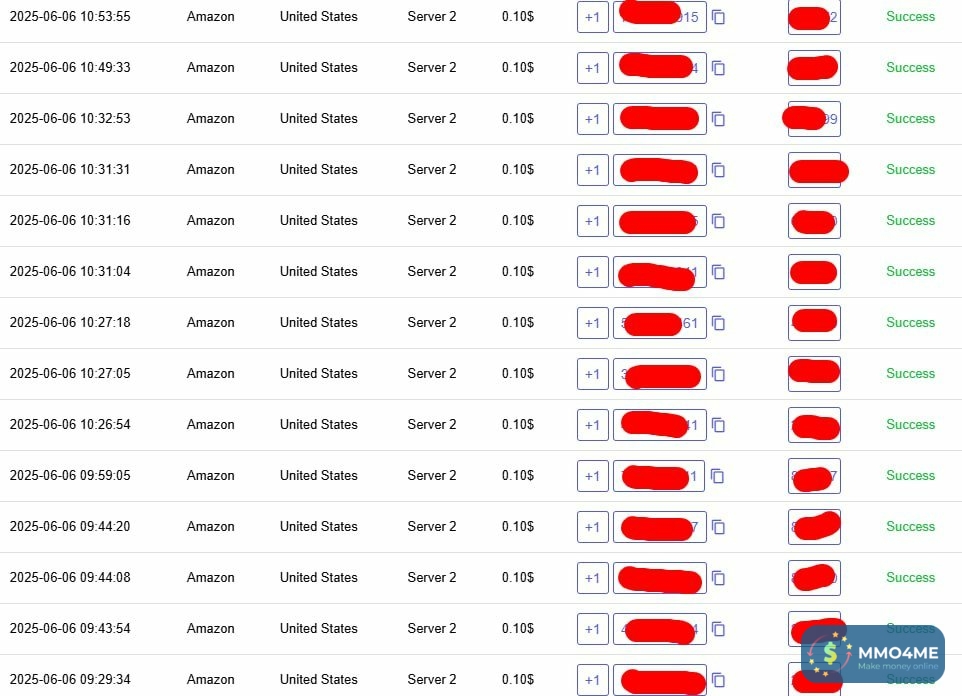Tap +1 on the 09:44:08 entry
962x696 pixels.
click(592, 578)
